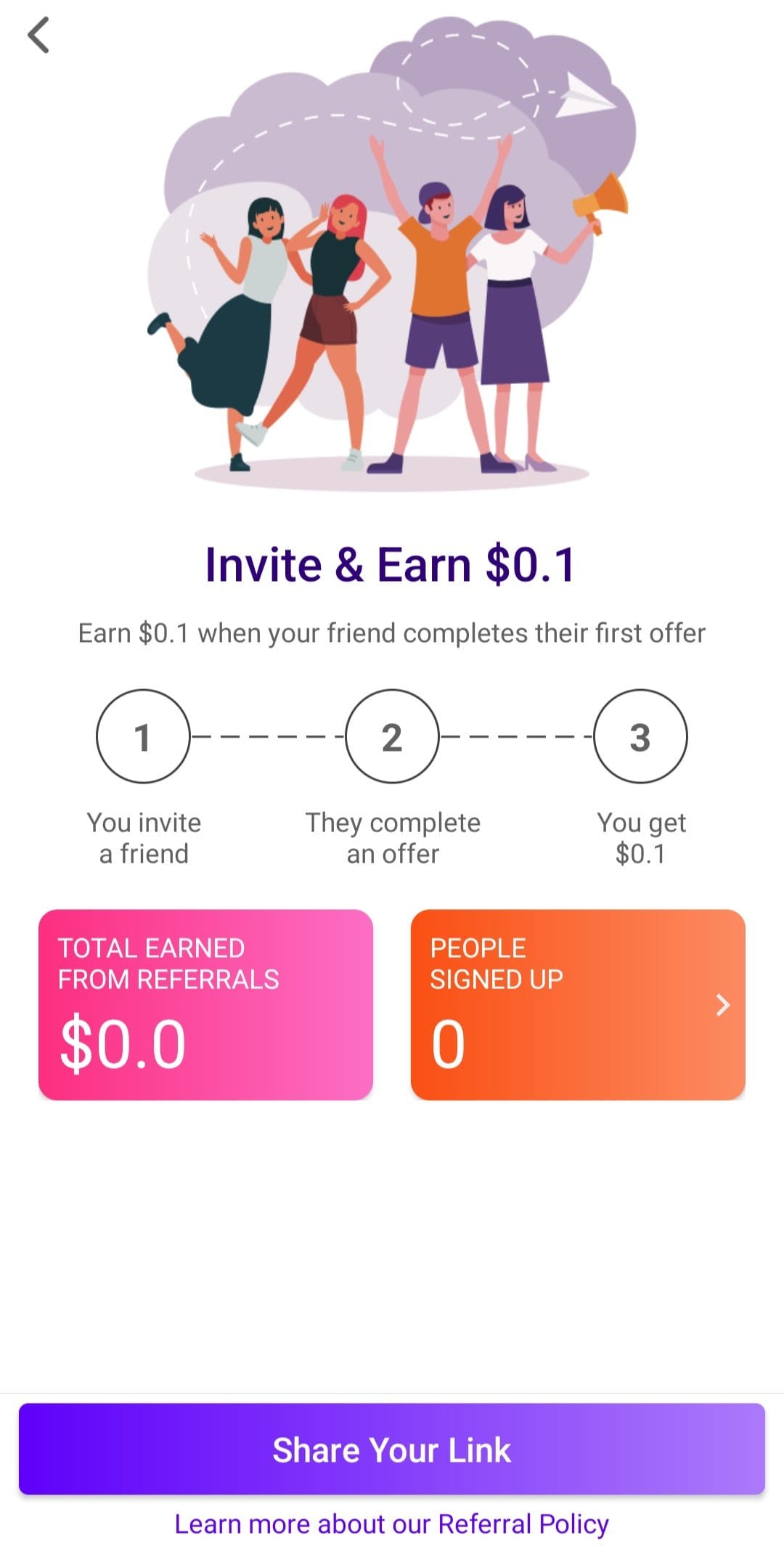Image resolution: width=784 pixels, height=1546 pixels.
Task: Go back using the top arrow
Action: tap(38, 36)
